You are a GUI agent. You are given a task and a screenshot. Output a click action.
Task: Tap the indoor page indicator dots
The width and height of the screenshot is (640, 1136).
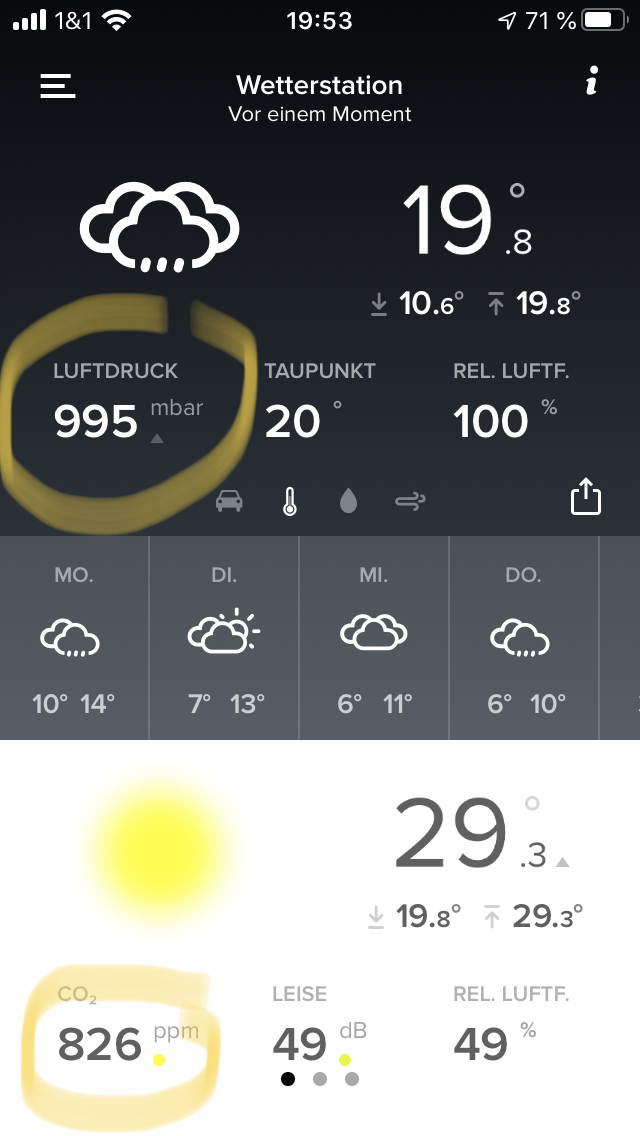point(320,1079)
